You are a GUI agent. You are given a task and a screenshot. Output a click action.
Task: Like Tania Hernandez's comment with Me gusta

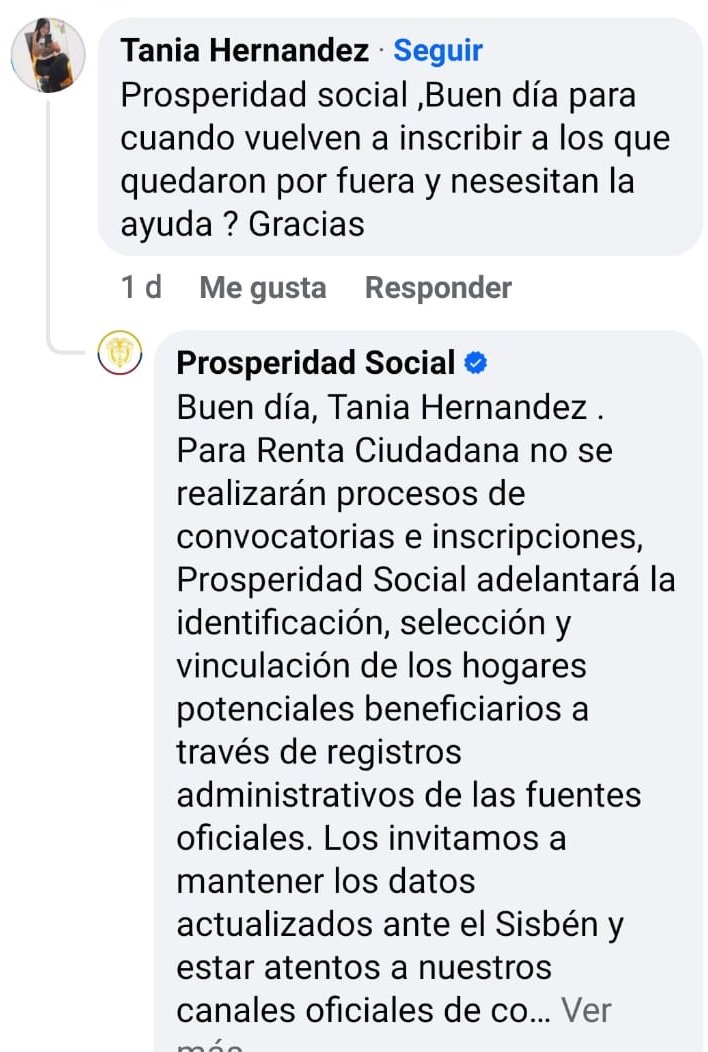tap(263, 288)
